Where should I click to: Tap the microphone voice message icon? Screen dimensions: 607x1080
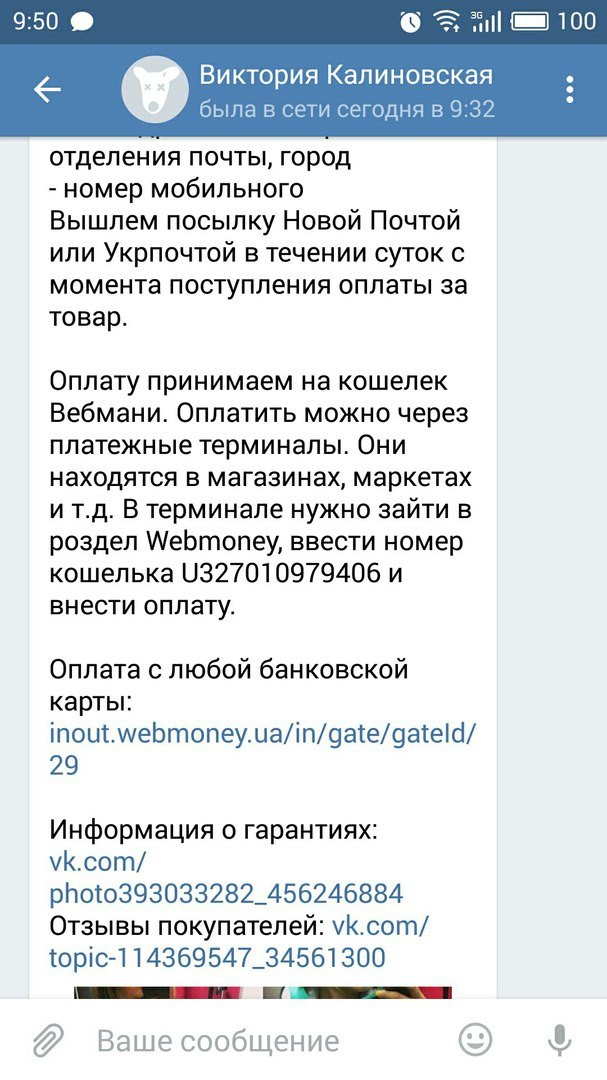click(x=559, y=1039)
